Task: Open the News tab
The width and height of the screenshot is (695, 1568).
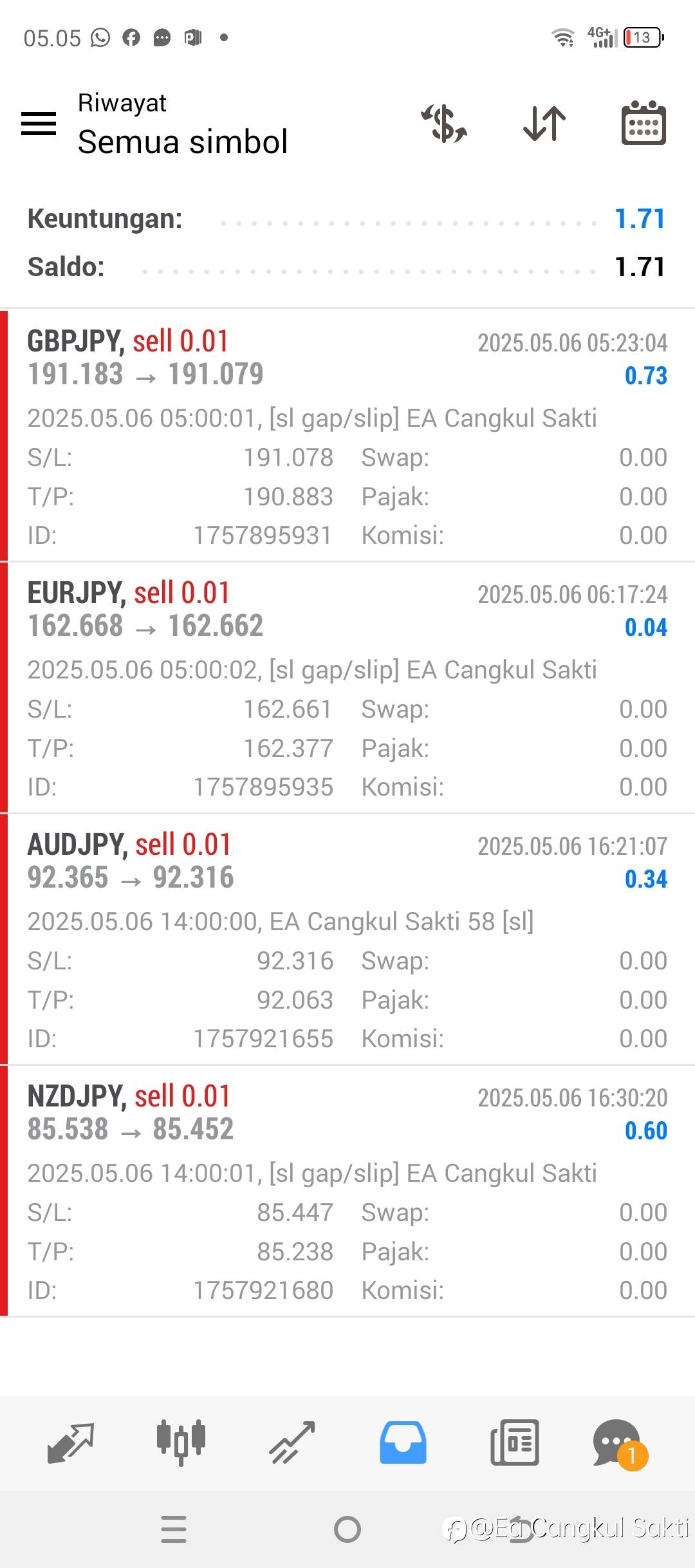Action: coord(514,1442)
